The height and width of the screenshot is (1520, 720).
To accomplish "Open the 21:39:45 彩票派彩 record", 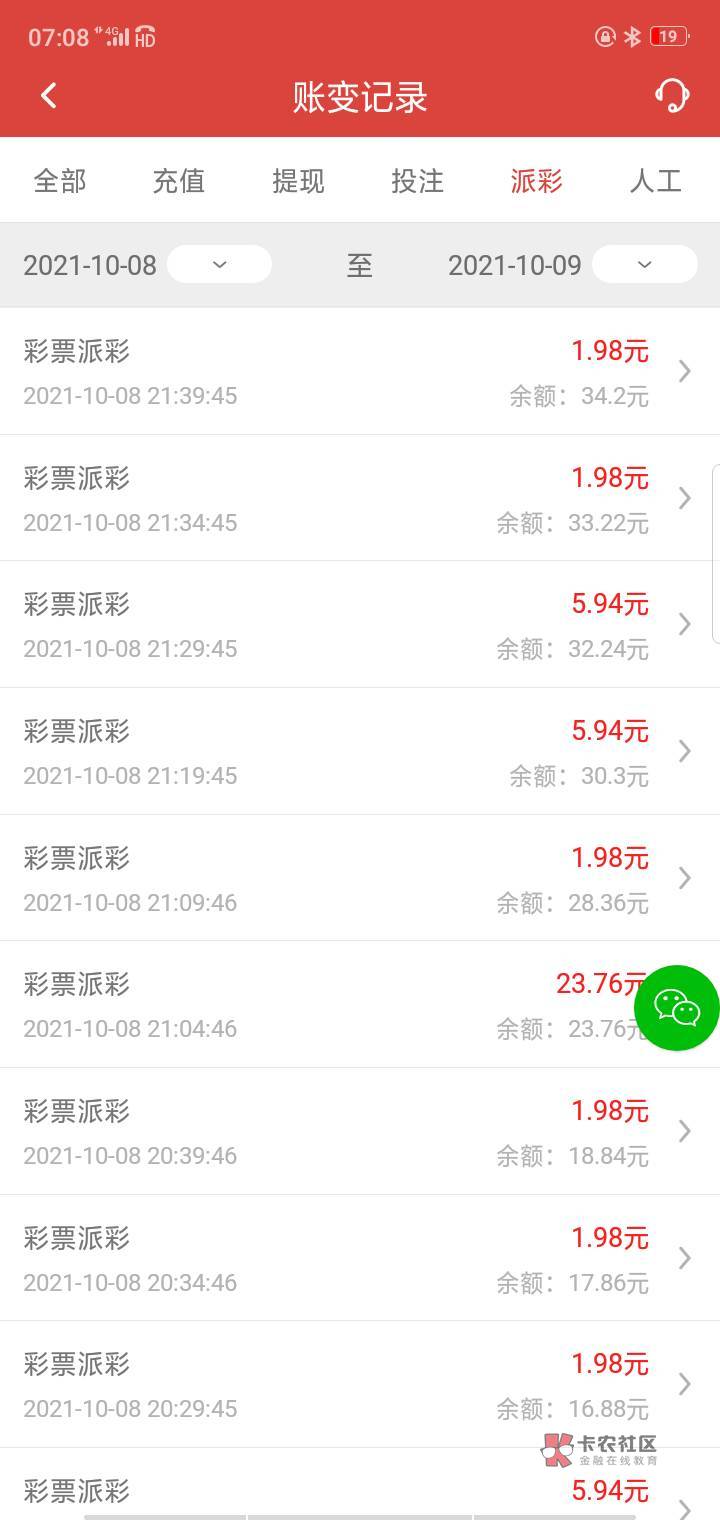I will pos(360,372).
